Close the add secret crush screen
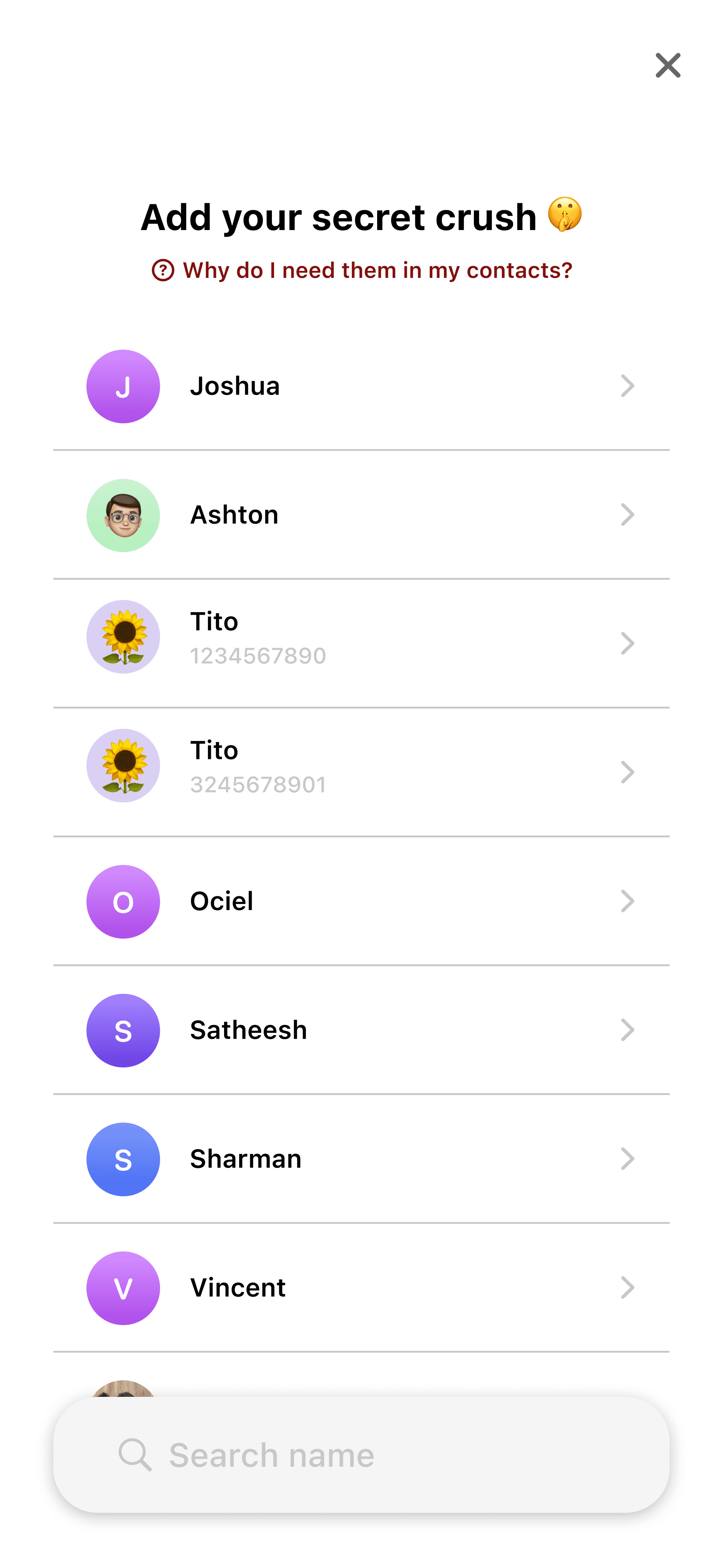Screen dimensions: 723x1568 pos(667,65)
